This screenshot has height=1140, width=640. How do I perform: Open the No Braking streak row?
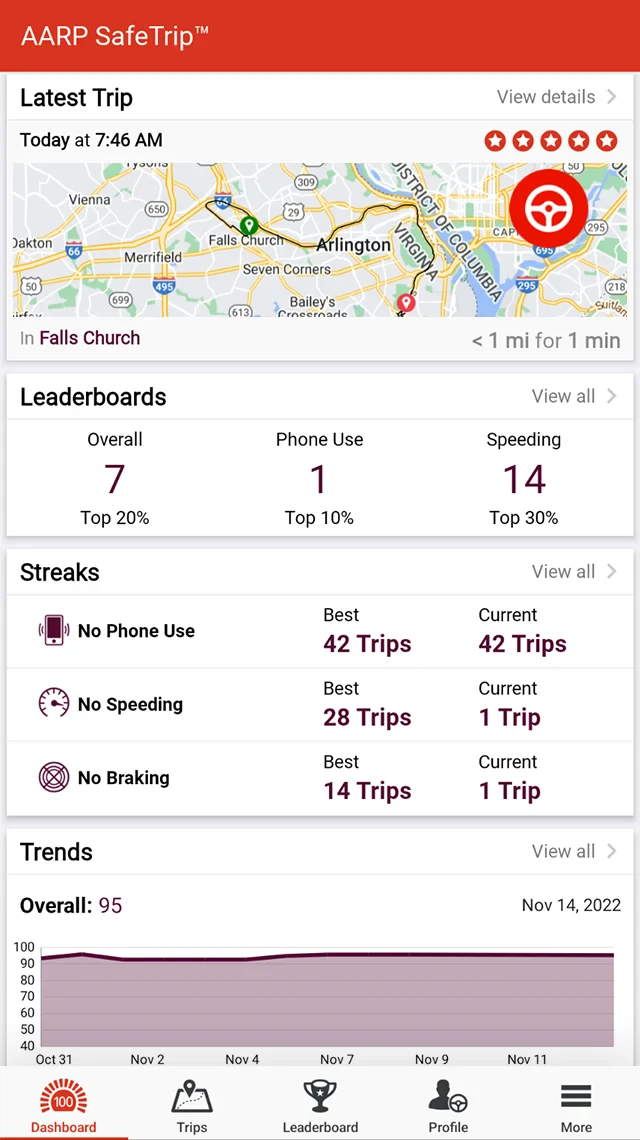pyautogui.click(x=320, y=778)
